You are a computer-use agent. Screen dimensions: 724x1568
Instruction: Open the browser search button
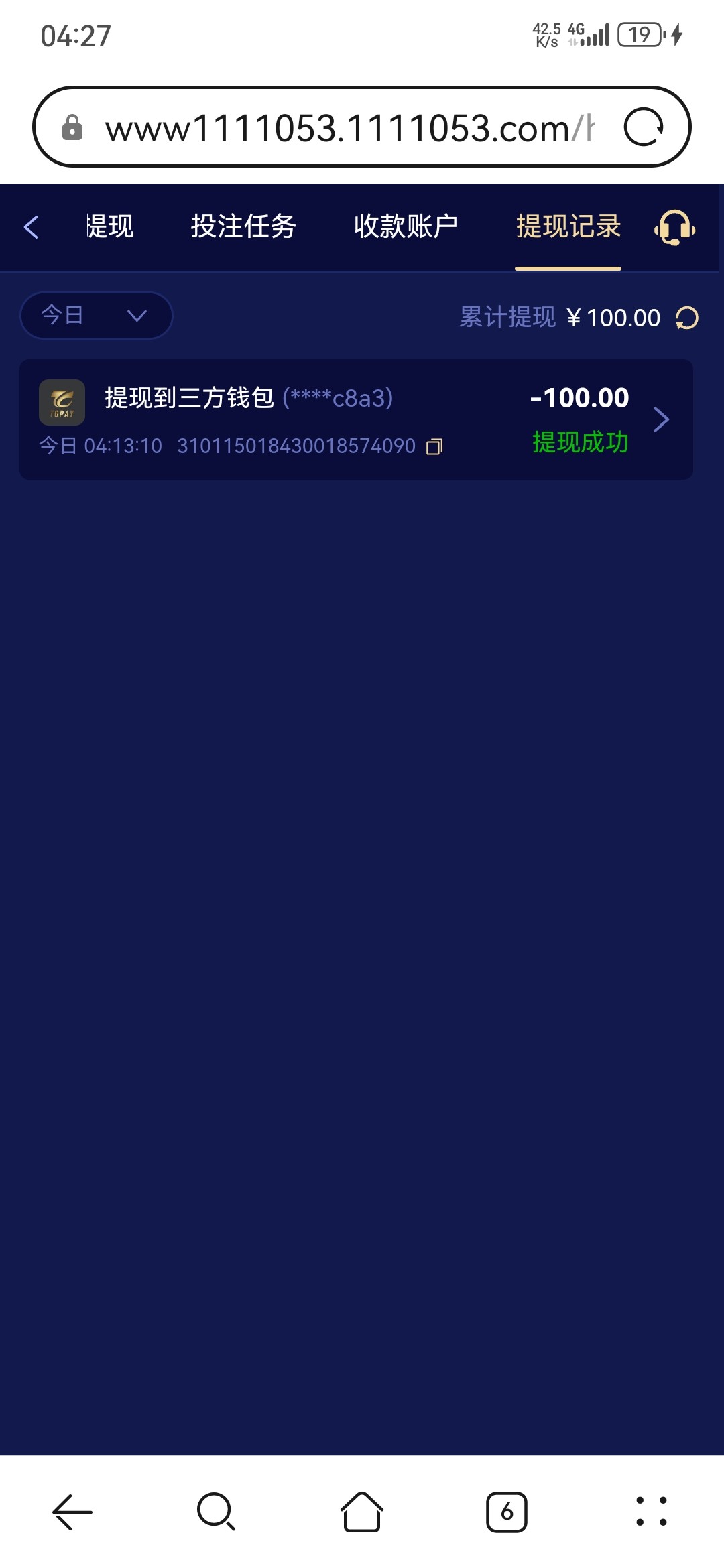(217, 1512)
